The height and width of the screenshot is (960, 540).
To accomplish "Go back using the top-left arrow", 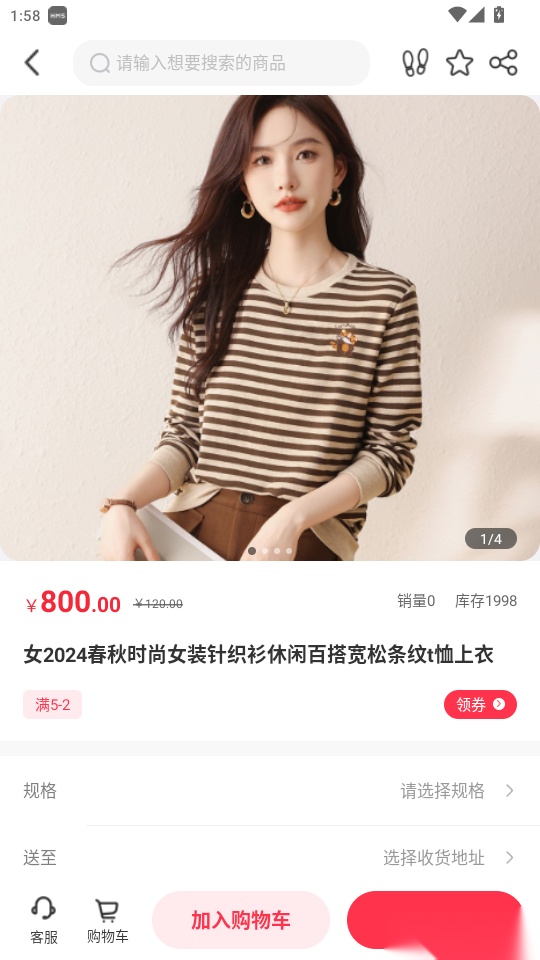I will tap(32, 62).
